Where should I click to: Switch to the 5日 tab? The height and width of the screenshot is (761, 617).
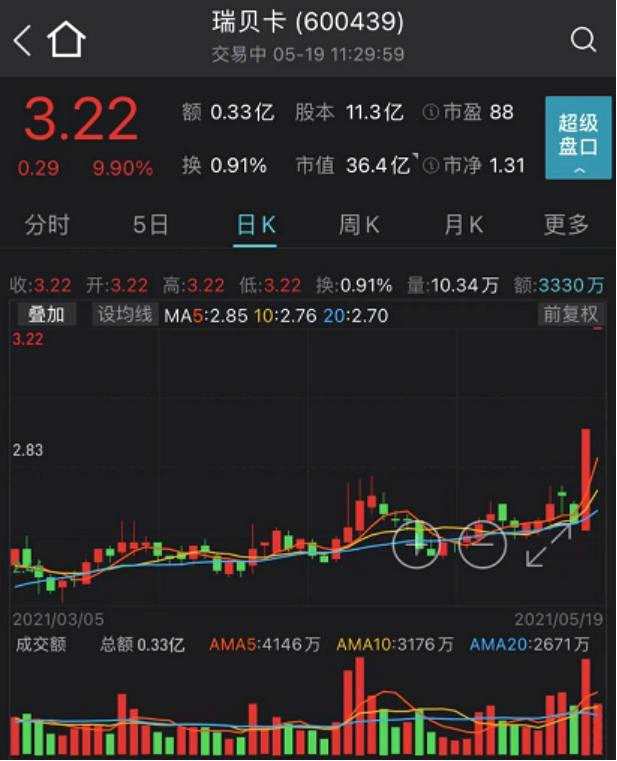[151, 225]
